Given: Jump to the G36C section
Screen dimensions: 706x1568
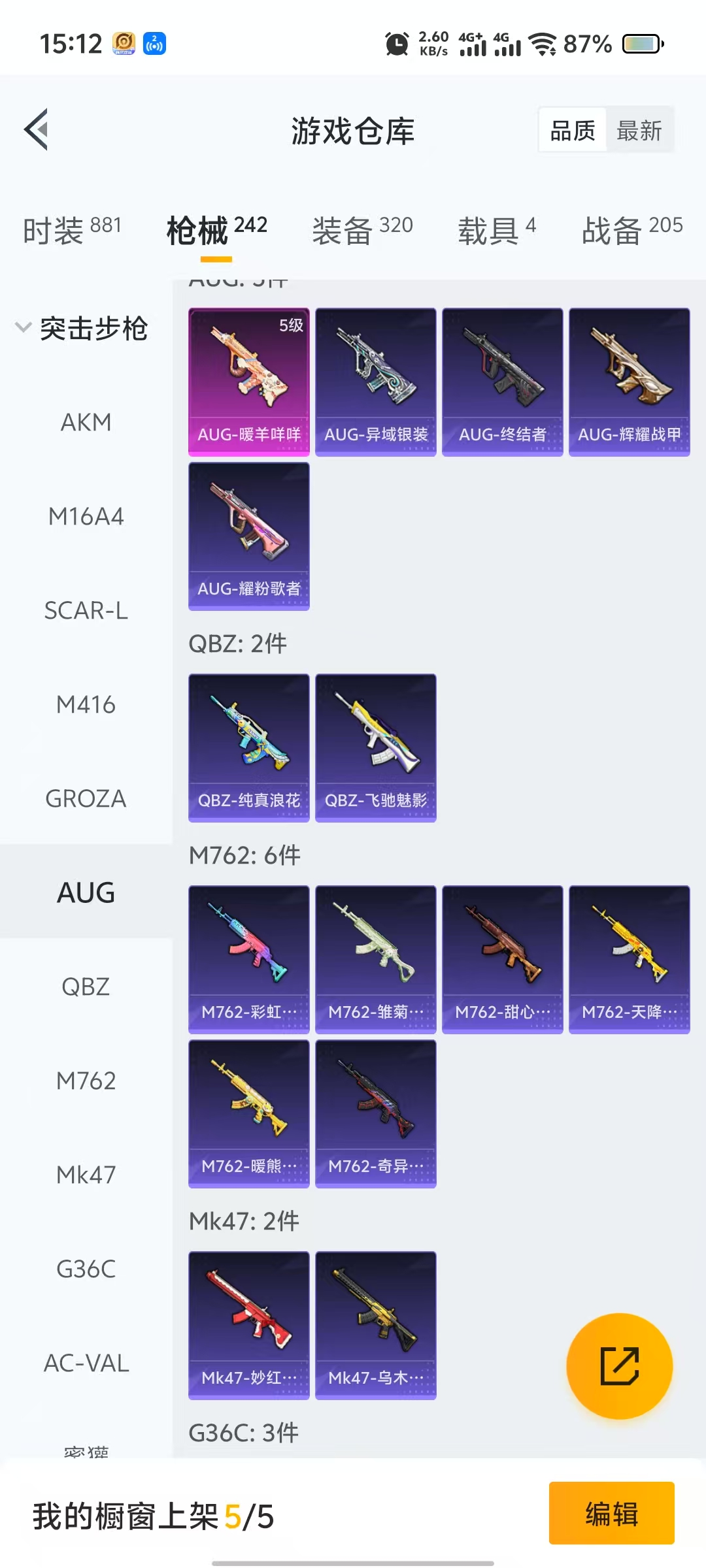Looking at the screenshot, I should pos(86,1269).
